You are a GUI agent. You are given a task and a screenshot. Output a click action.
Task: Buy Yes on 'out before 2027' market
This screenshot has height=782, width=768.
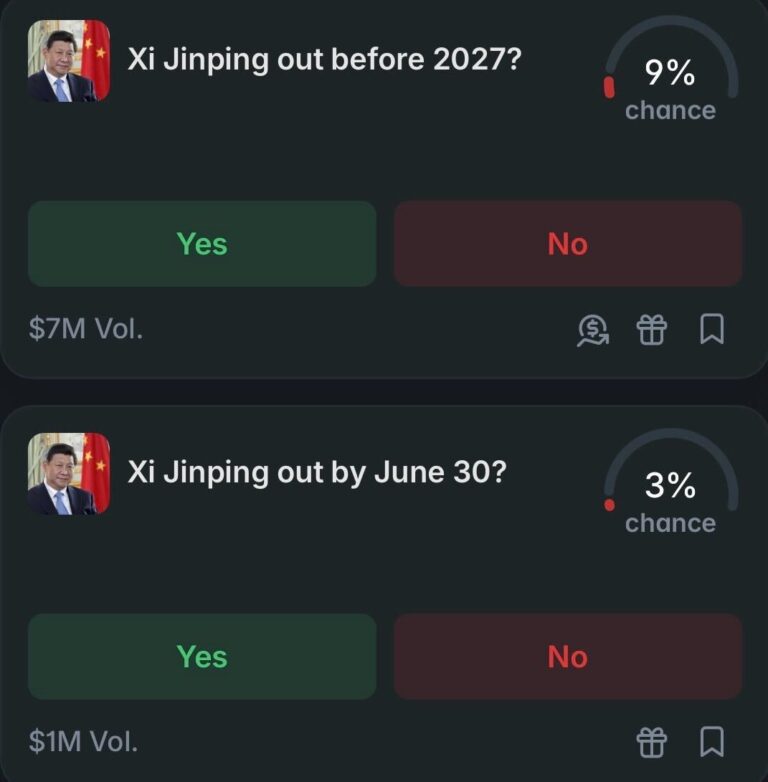202,244
